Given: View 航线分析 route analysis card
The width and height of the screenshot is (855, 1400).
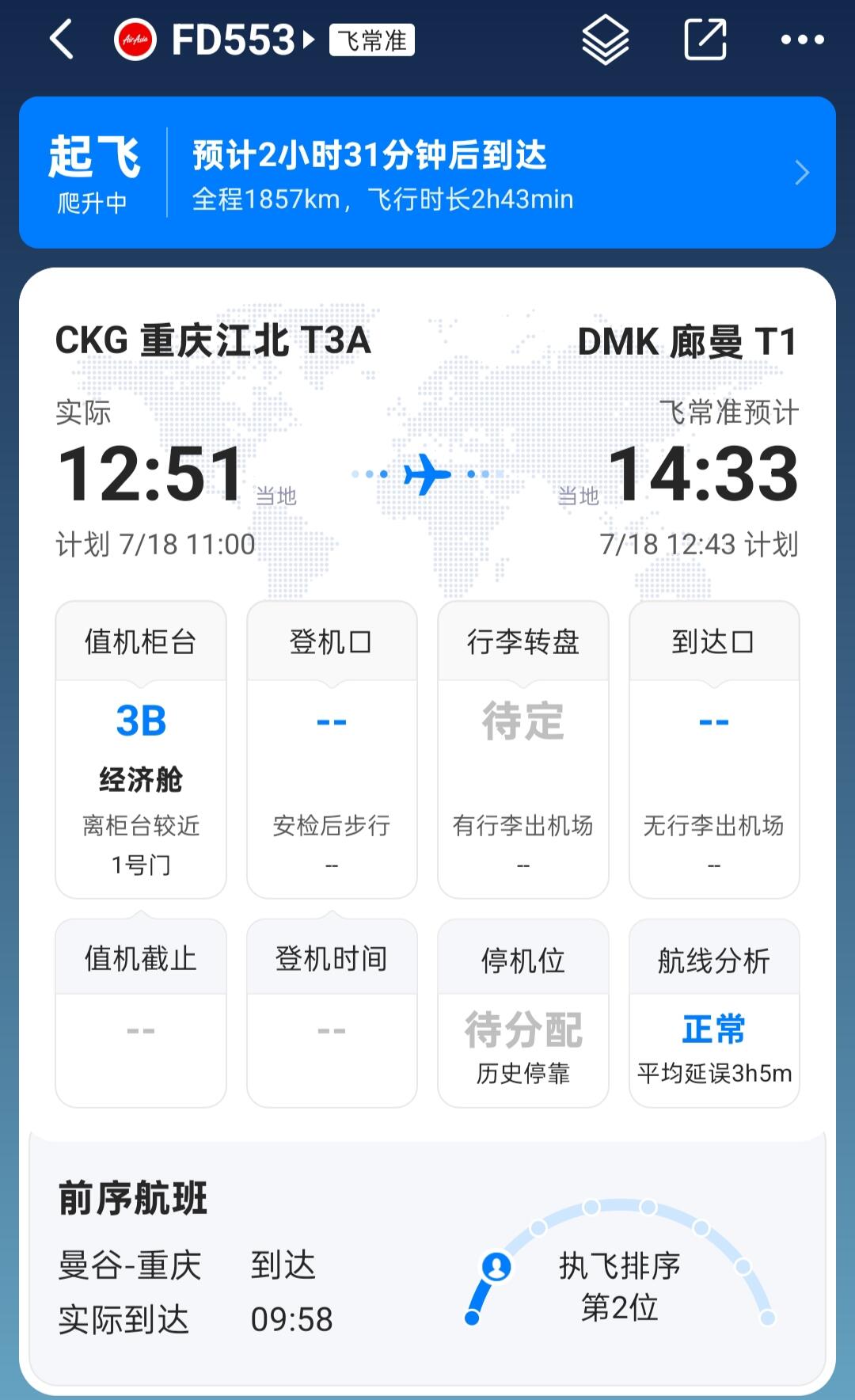Looking at the screenshot, I should (x=714, y=1014).
